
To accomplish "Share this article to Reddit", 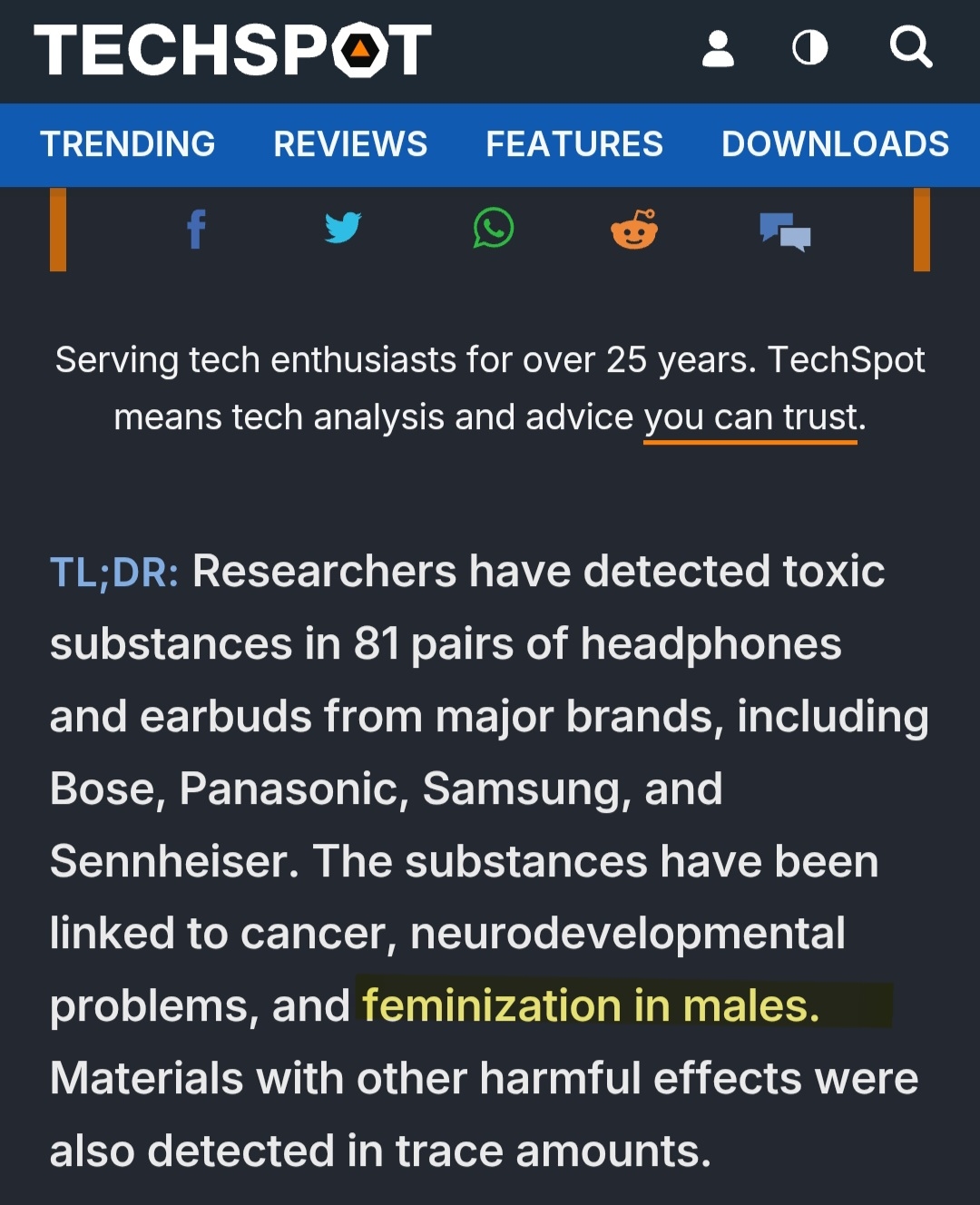I will (x=634, y=230).
